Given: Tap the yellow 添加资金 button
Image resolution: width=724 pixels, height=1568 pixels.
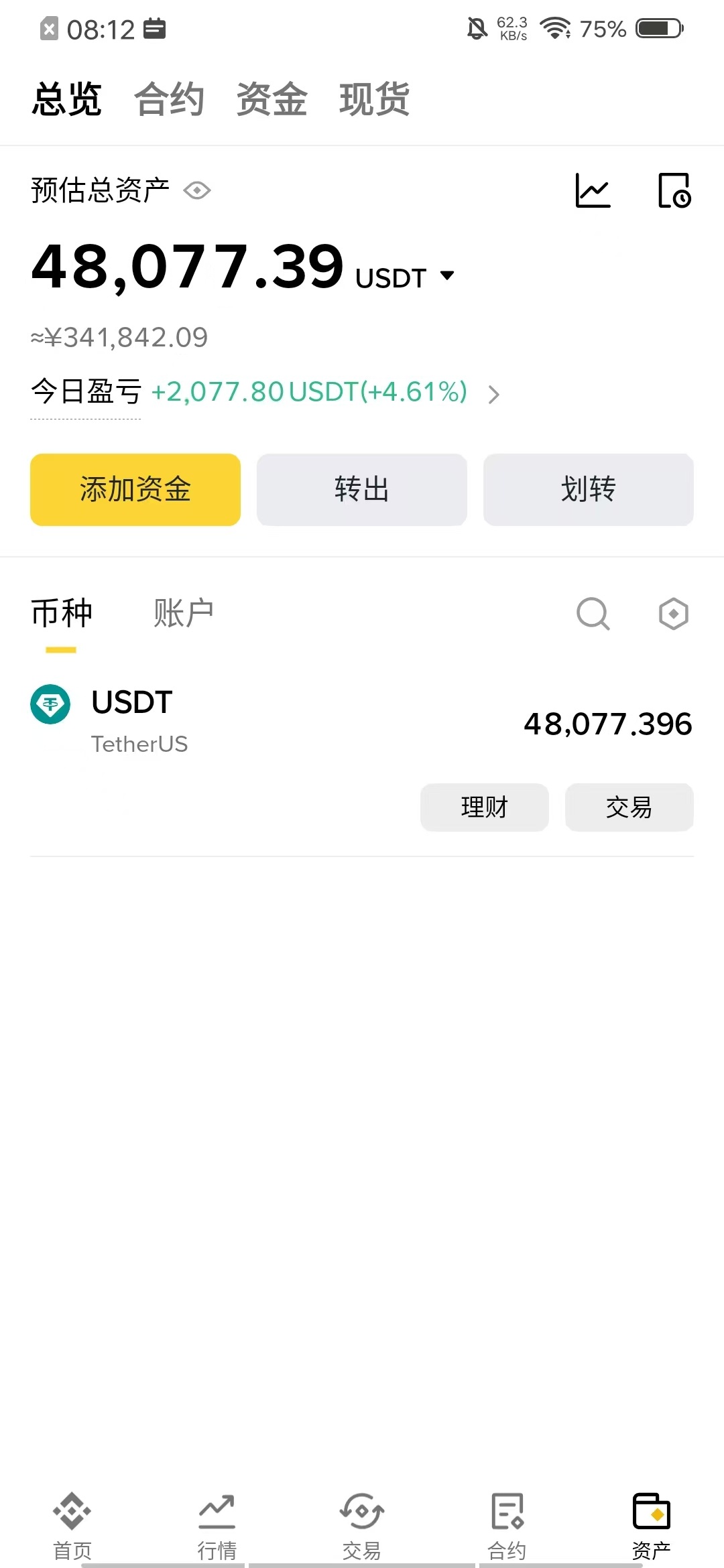Looking at the screenshot, I should (135, 489).
